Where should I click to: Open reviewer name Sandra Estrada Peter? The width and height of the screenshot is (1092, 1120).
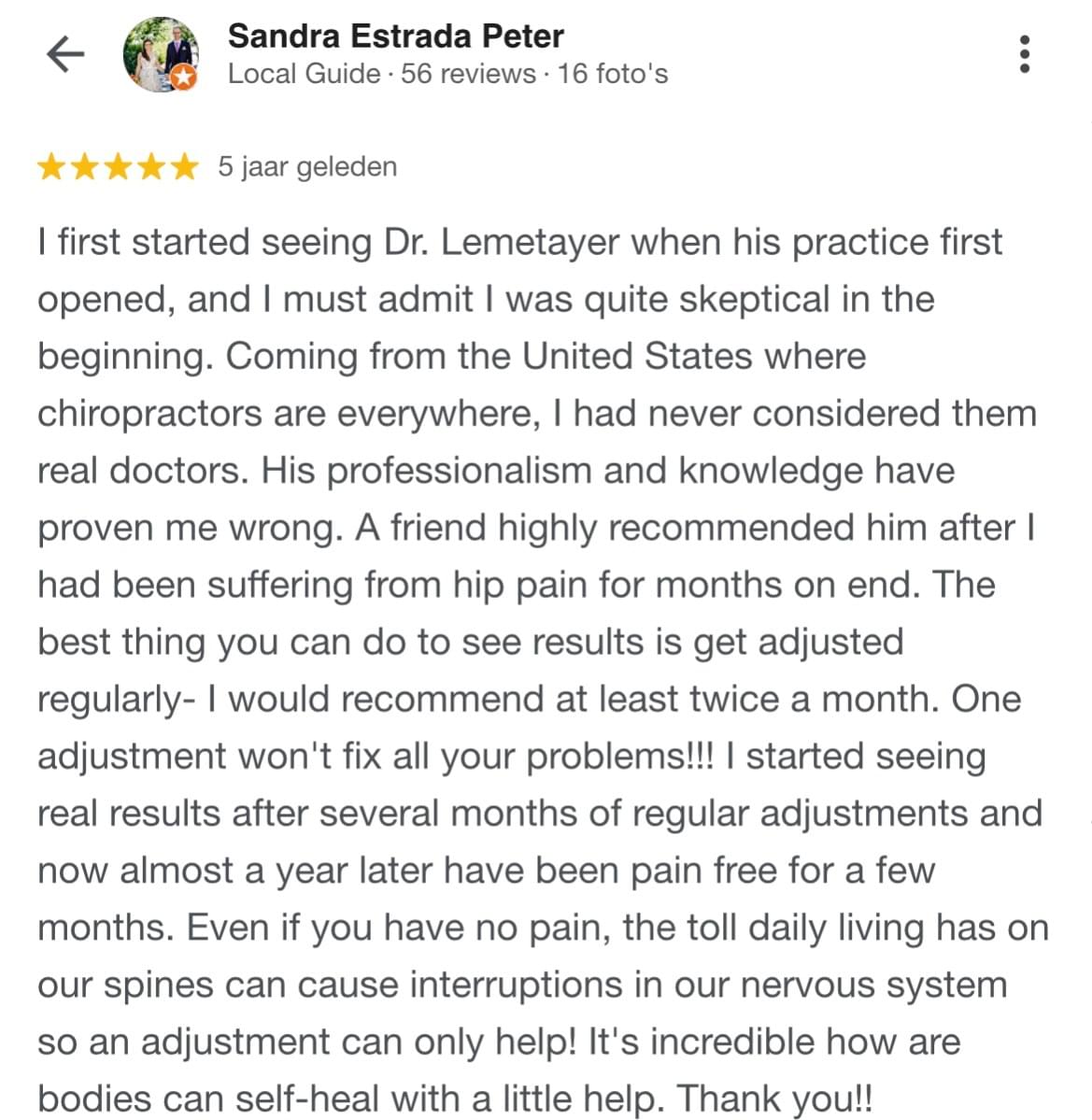point(395,36)
